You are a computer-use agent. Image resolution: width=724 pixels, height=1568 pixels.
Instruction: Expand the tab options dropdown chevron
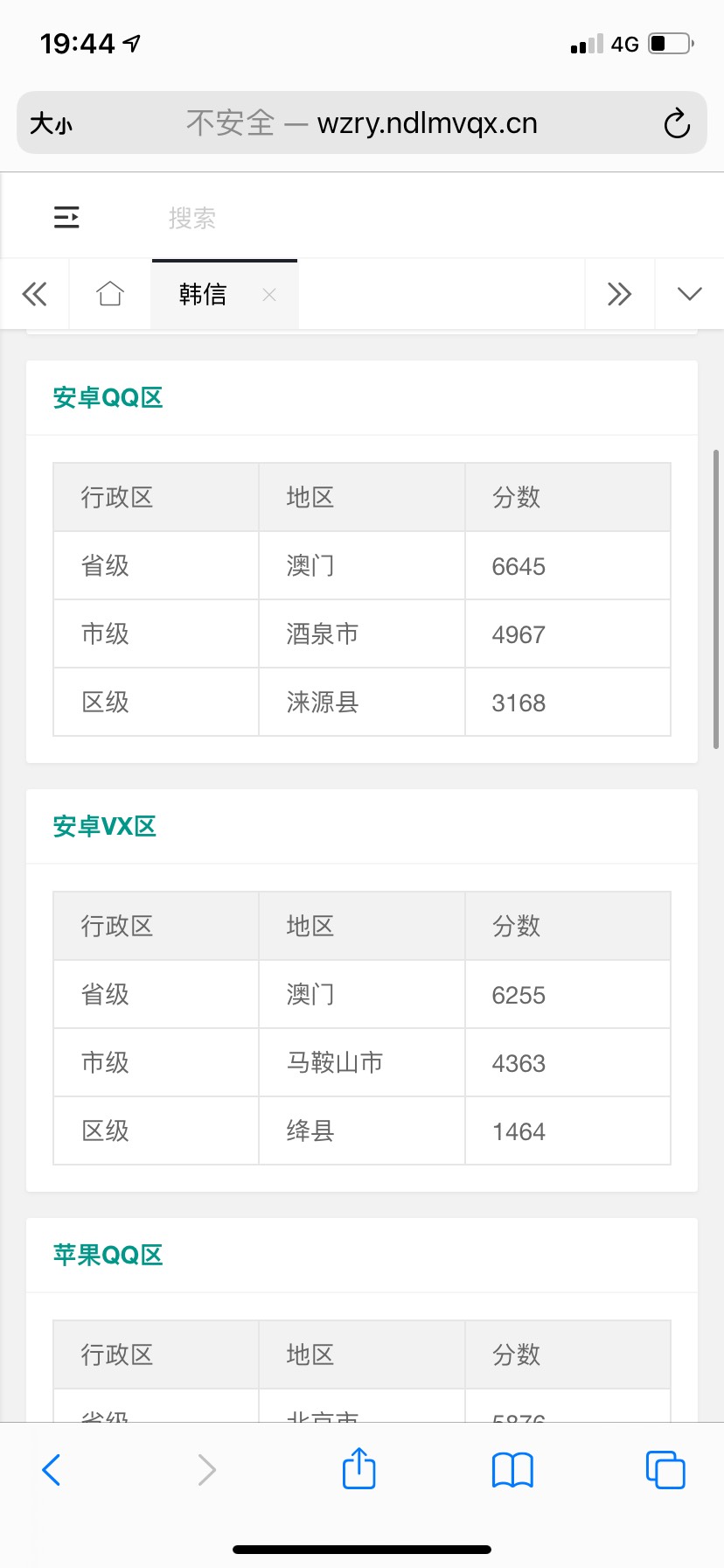(689, 294)
